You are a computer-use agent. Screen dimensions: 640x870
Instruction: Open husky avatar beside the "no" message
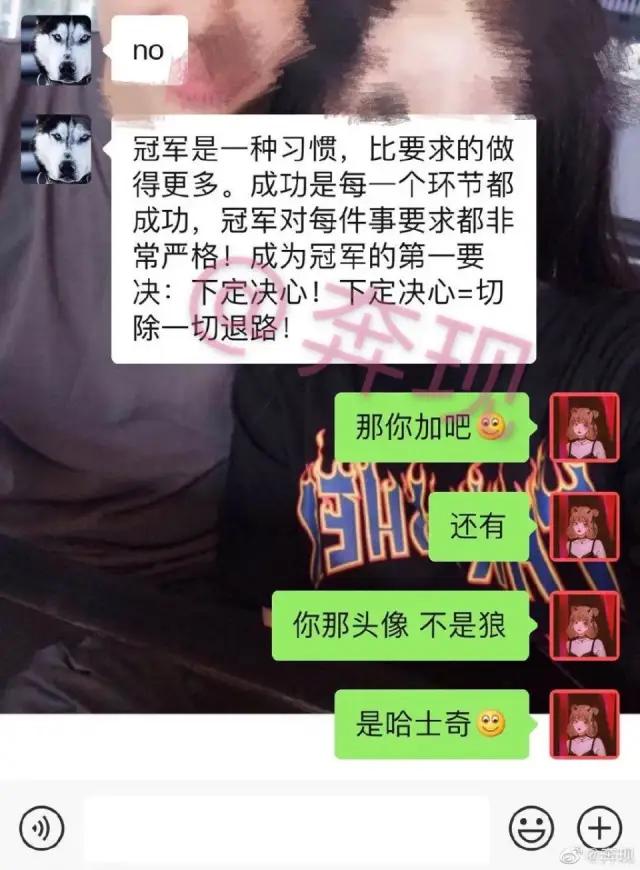63,50
